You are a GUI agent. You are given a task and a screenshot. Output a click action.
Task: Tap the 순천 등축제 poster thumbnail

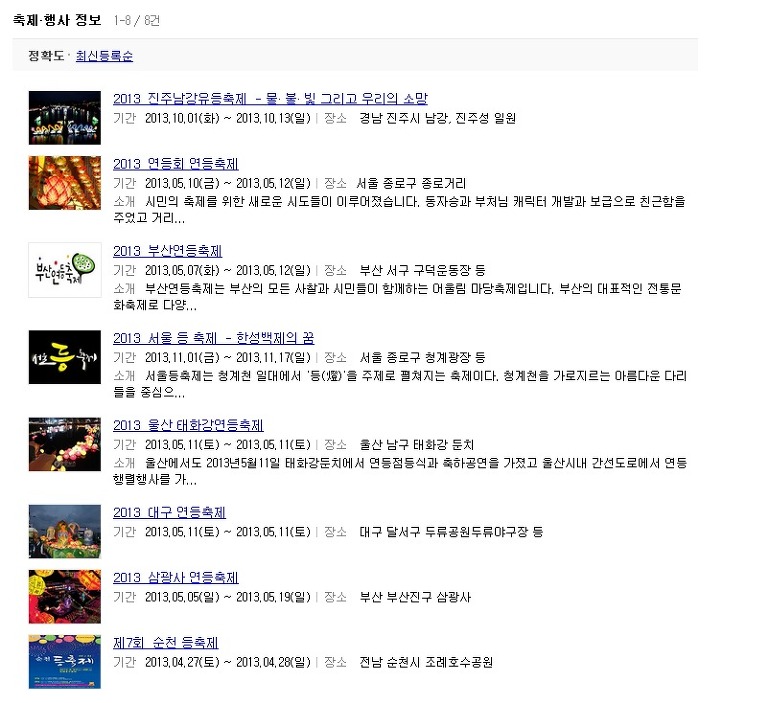[65, 661]
